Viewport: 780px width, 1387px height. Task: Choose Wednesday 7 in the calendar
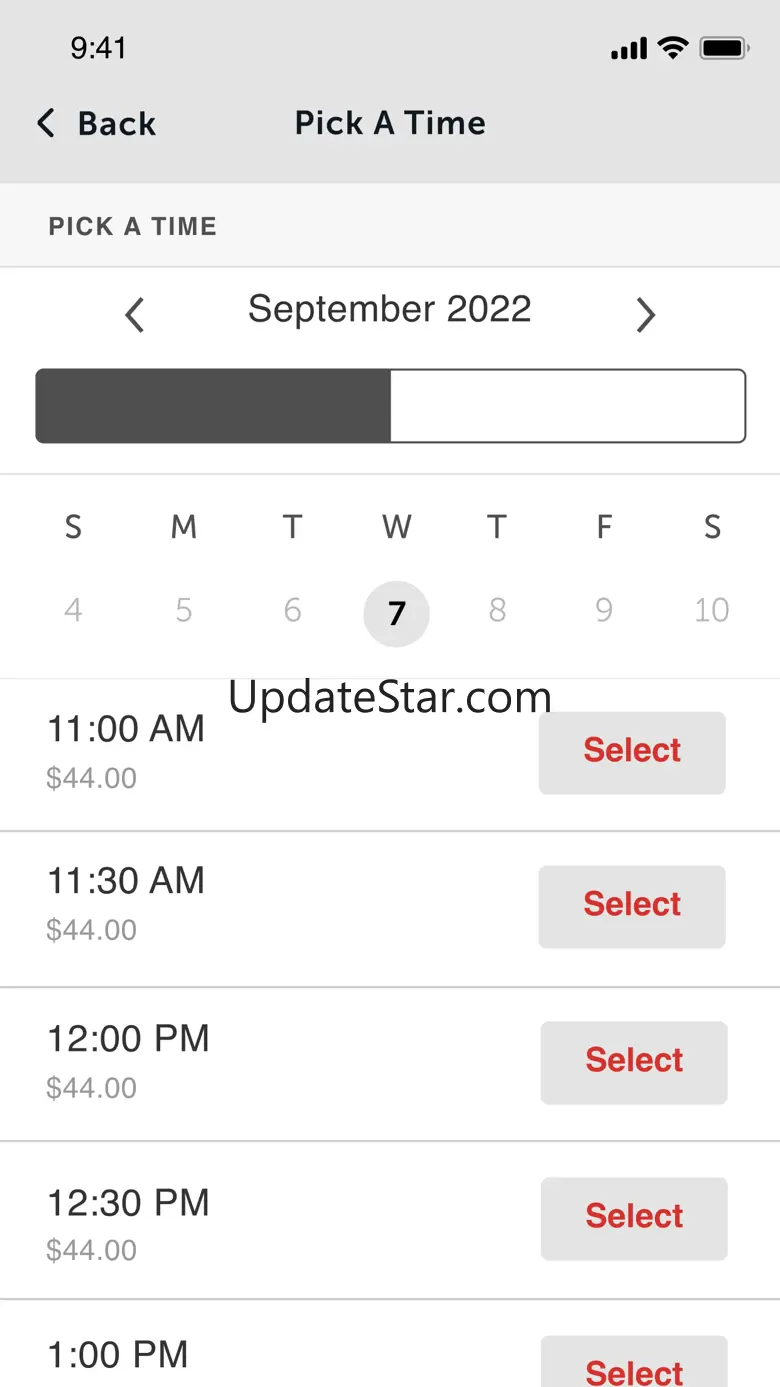coord(396,613)
